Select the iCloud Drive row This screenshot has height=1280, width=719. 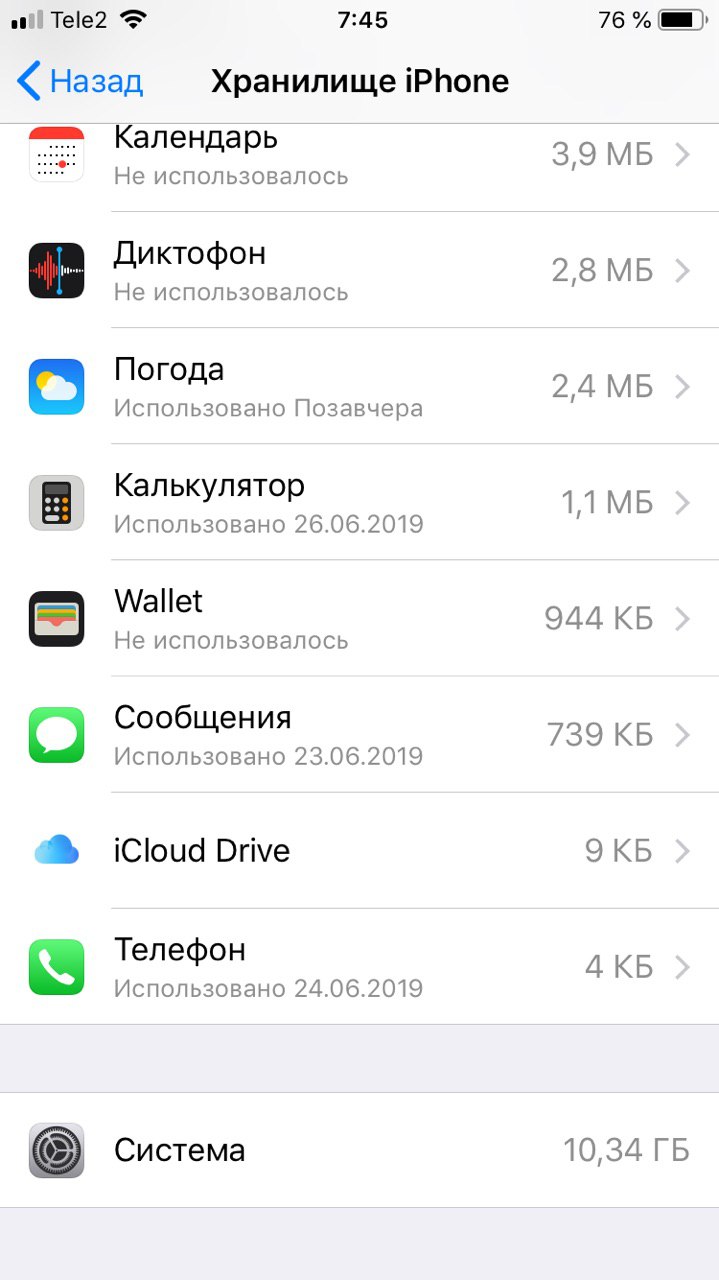click(x=359, y=850)
